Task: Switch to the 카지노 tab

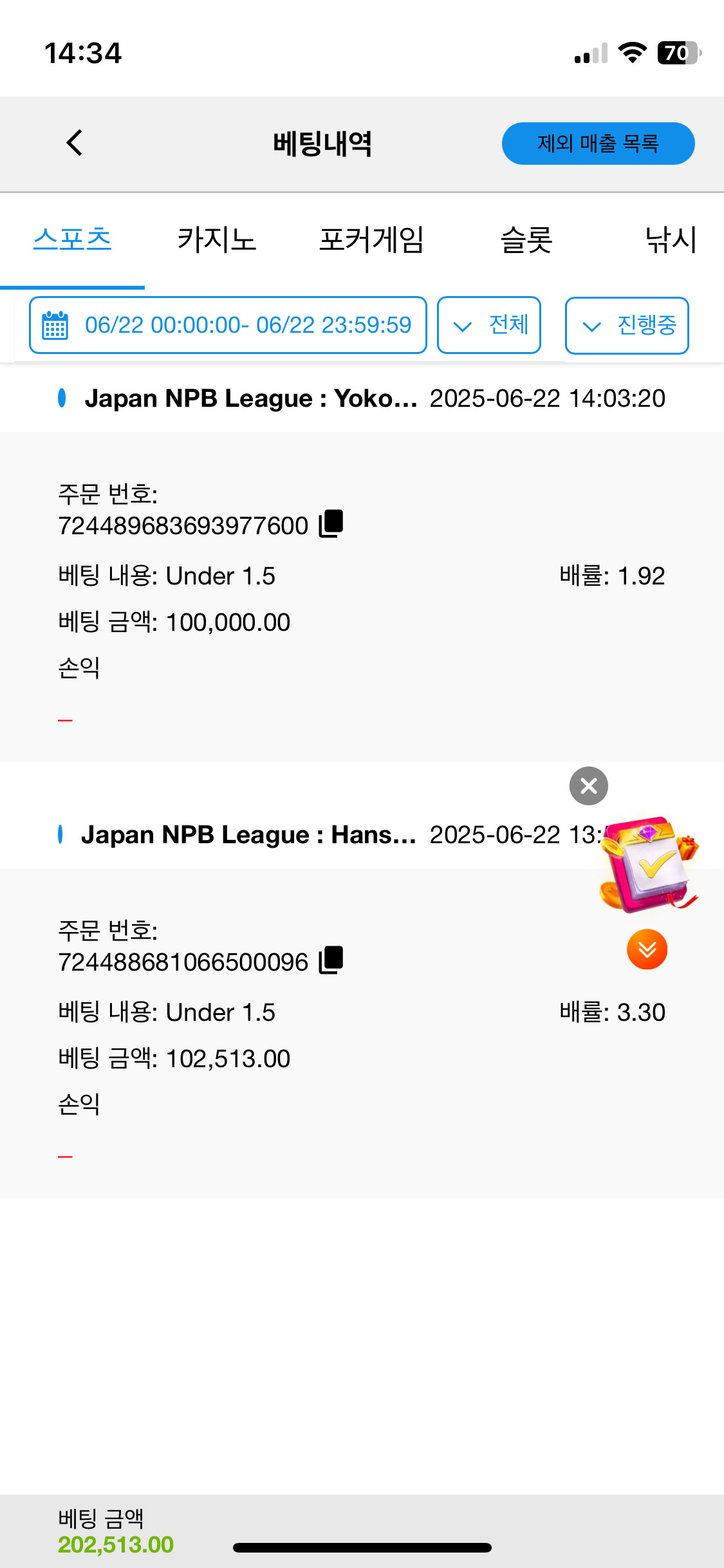Action: 216,240
